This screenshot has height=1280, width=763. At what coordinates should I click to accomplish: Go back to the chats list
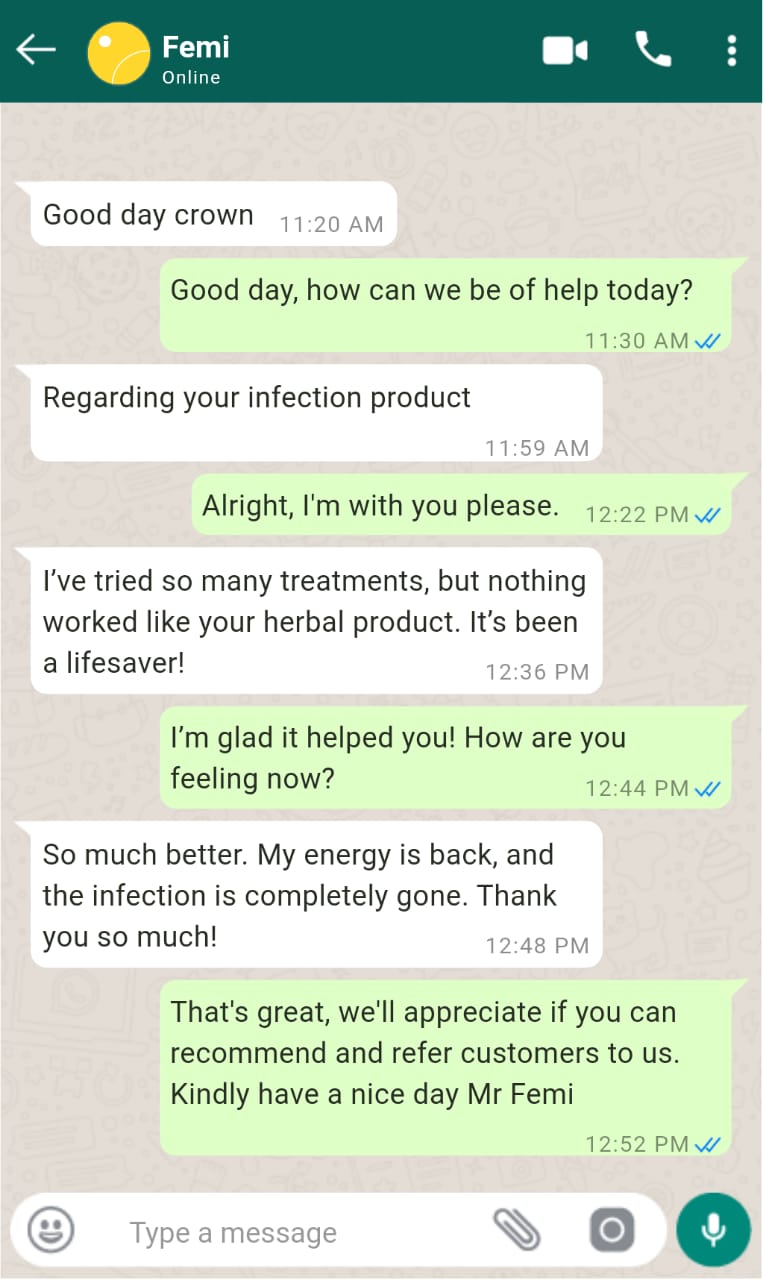tap(36, 50)
